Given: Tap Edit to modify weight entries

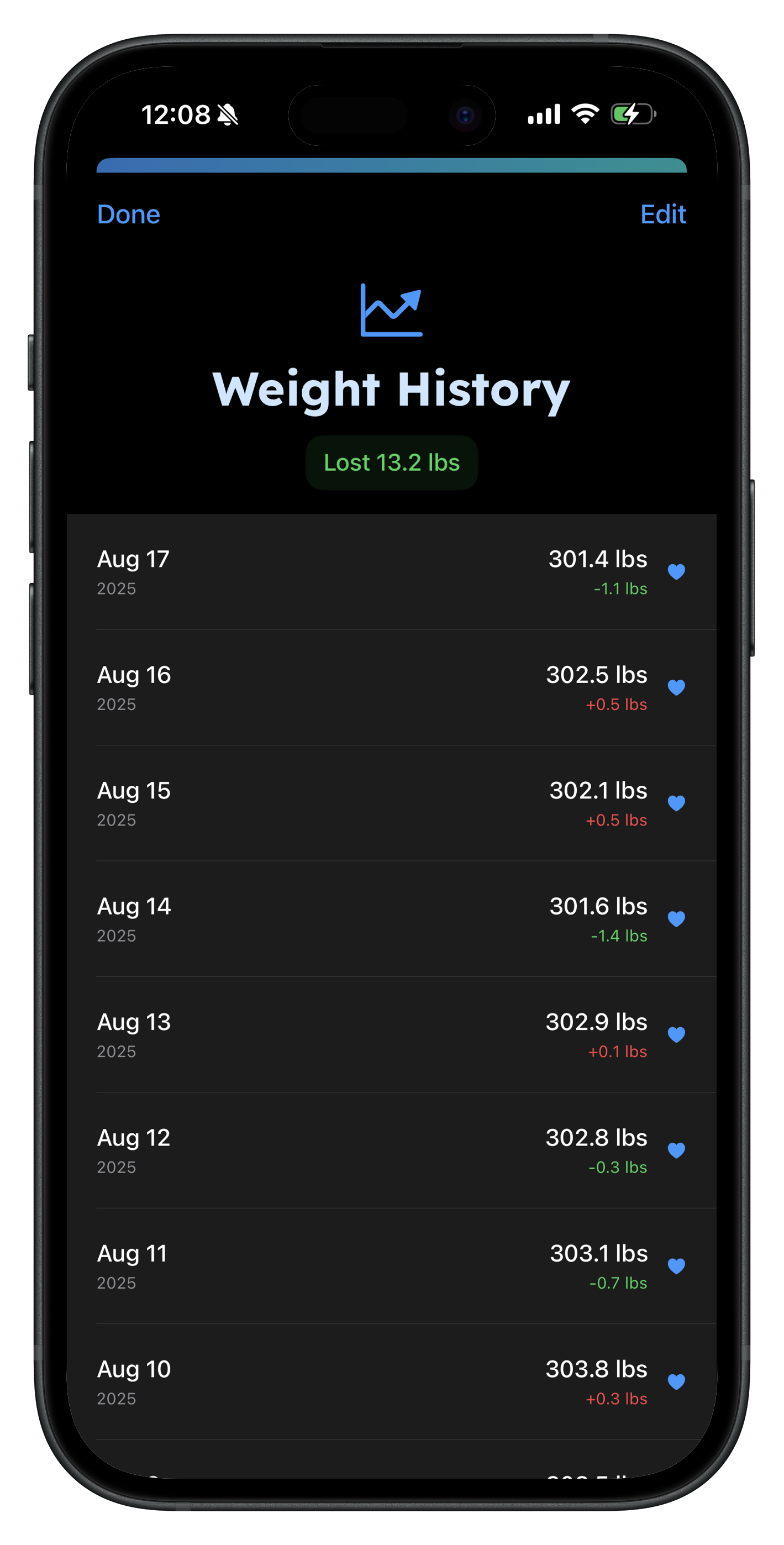Looking at the screenshot, I should [x=662, y=214].
